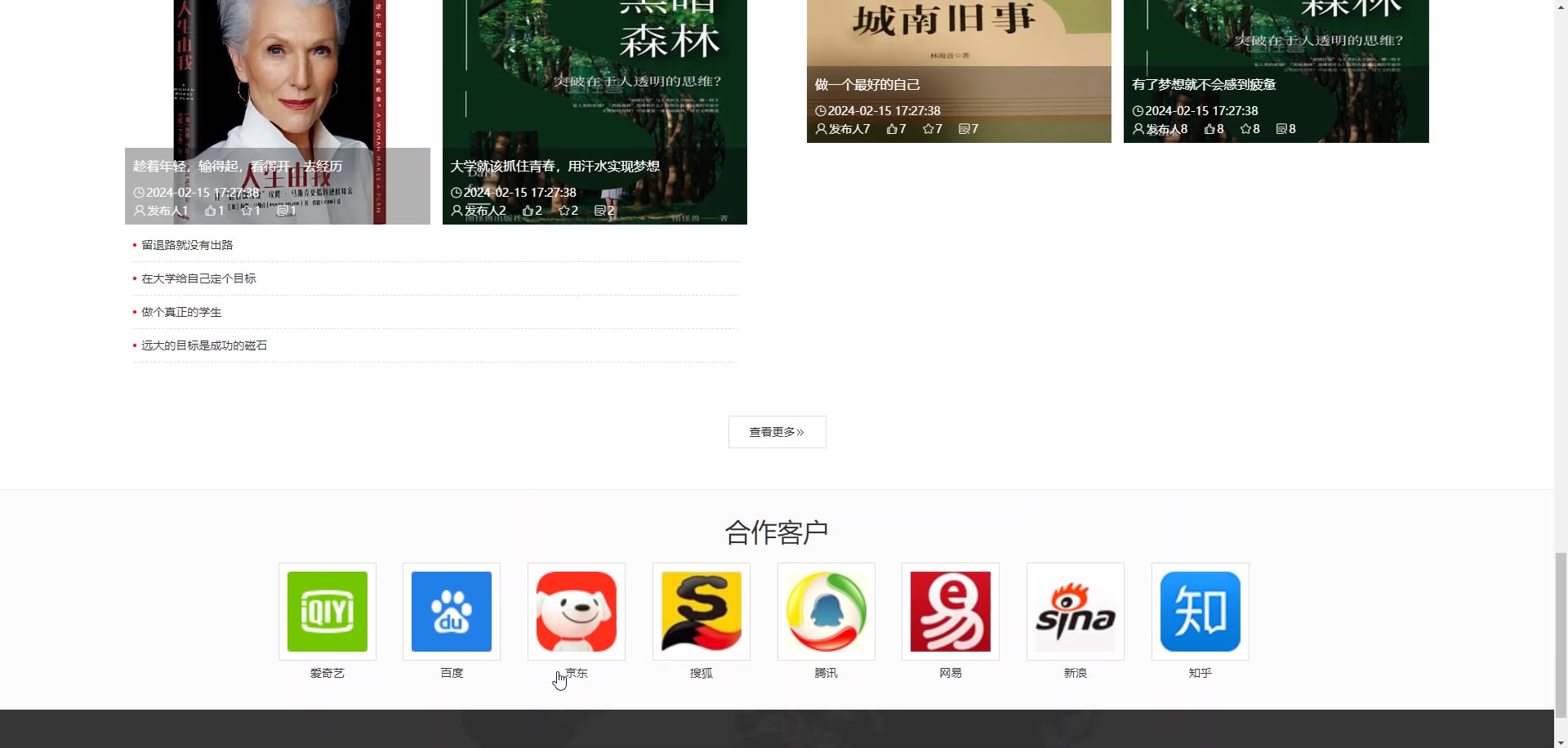Screen dimensions: 1568x748
Task: Open the 搜狐 partner link
Action: (x=702, y=612)
